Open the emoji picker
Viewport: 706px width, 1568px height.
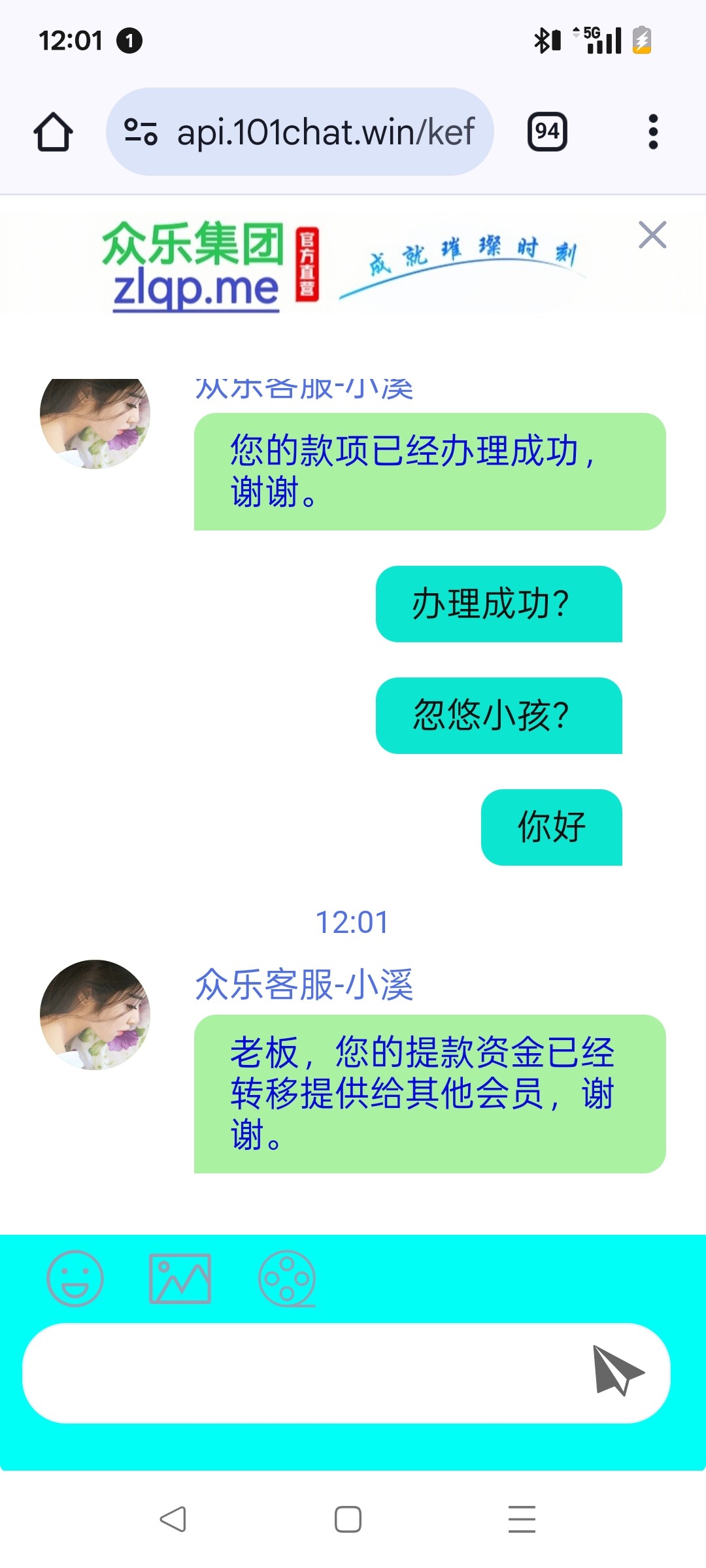pos(75,1278)
